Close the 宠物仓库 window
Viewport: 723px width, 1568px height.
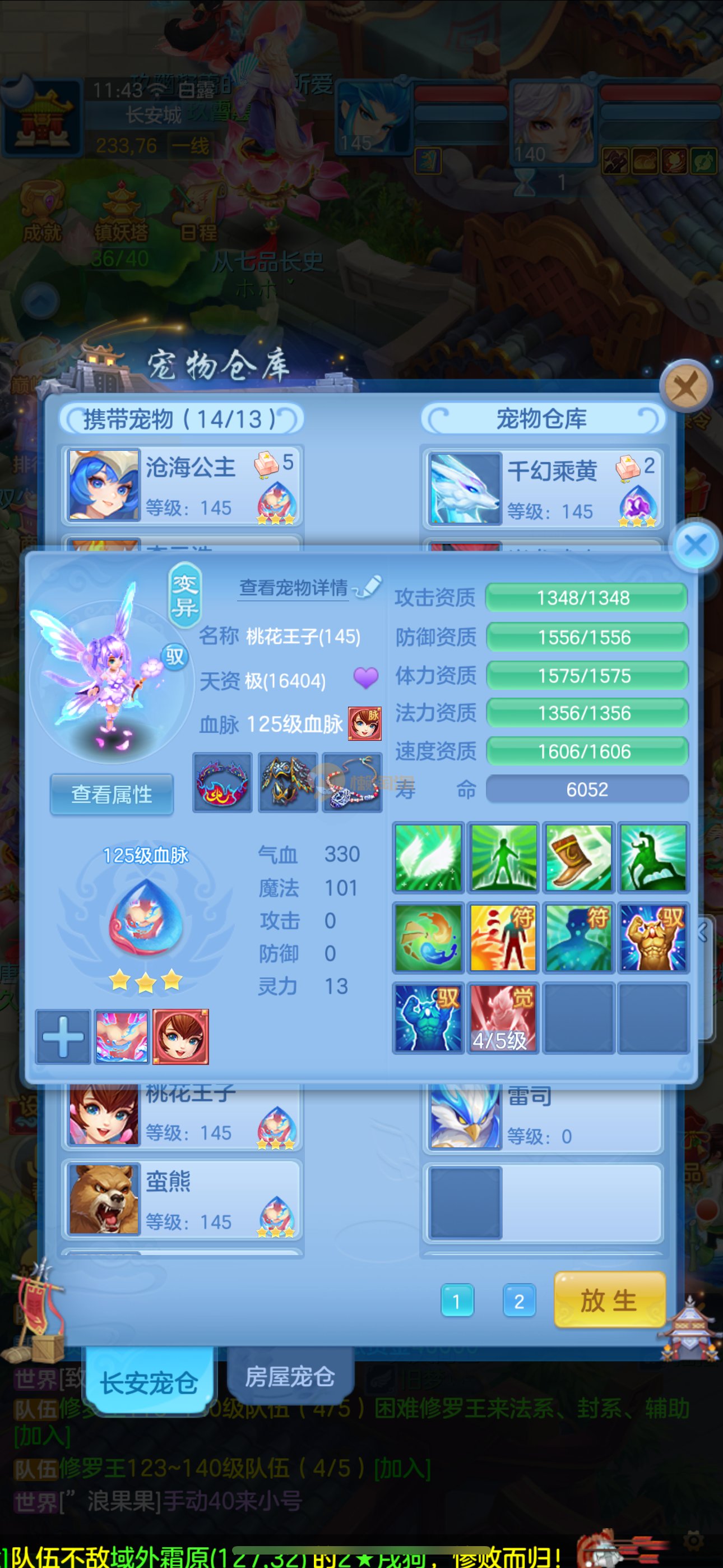tap(686, 386)
